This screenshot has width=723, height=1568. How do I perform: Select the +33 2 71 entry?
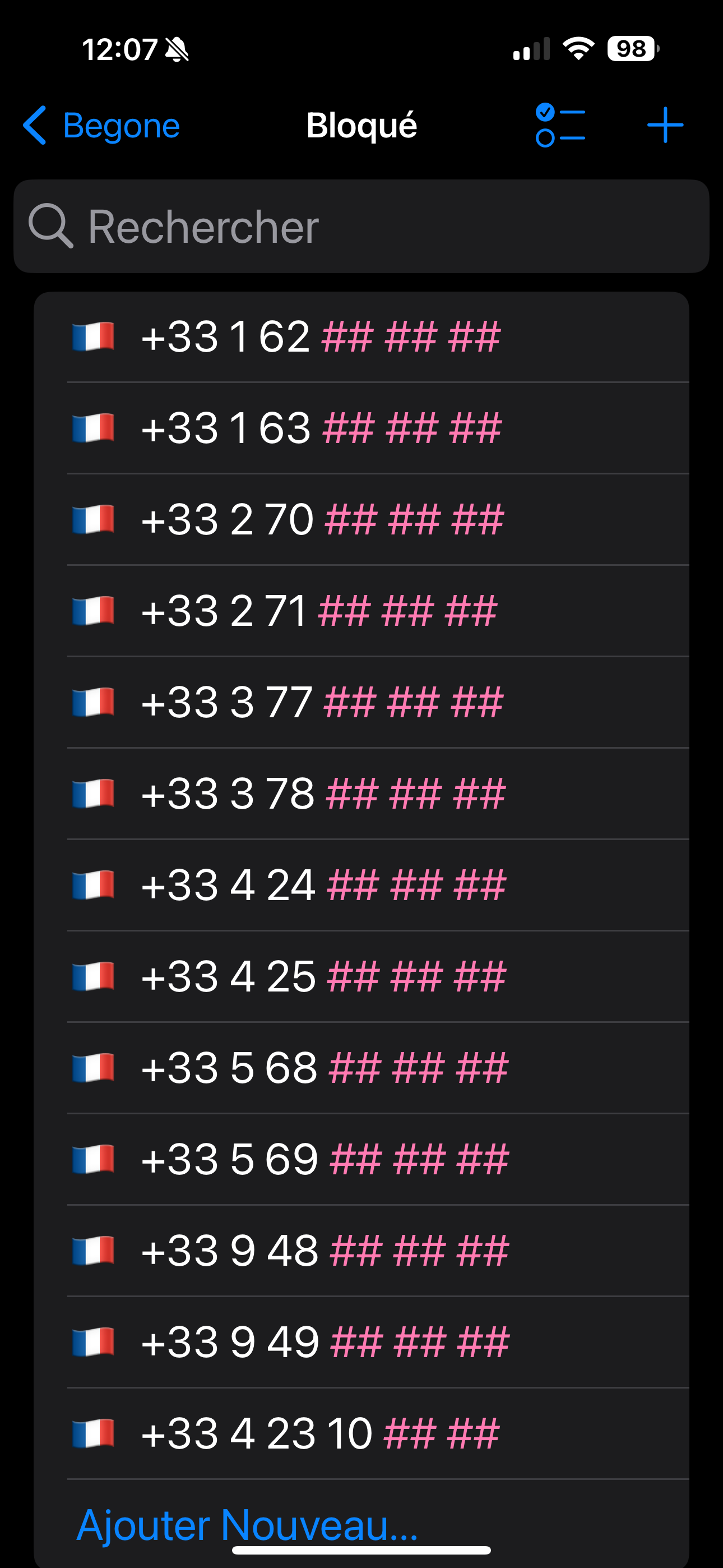pyautogui.click(x=361, y=611)
